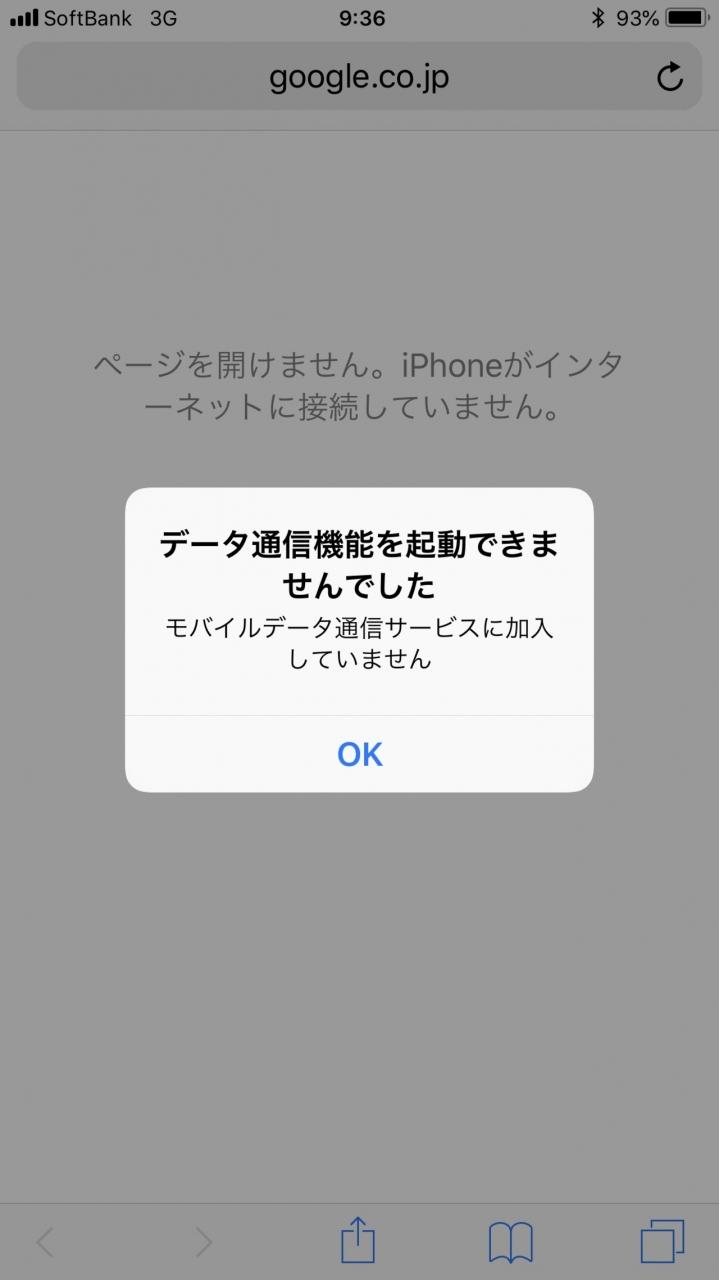Image resolution: width=719 pixels, height=1280 pixels.
Task: Tap the google.co.jp address bar
Action: point(358,77)
